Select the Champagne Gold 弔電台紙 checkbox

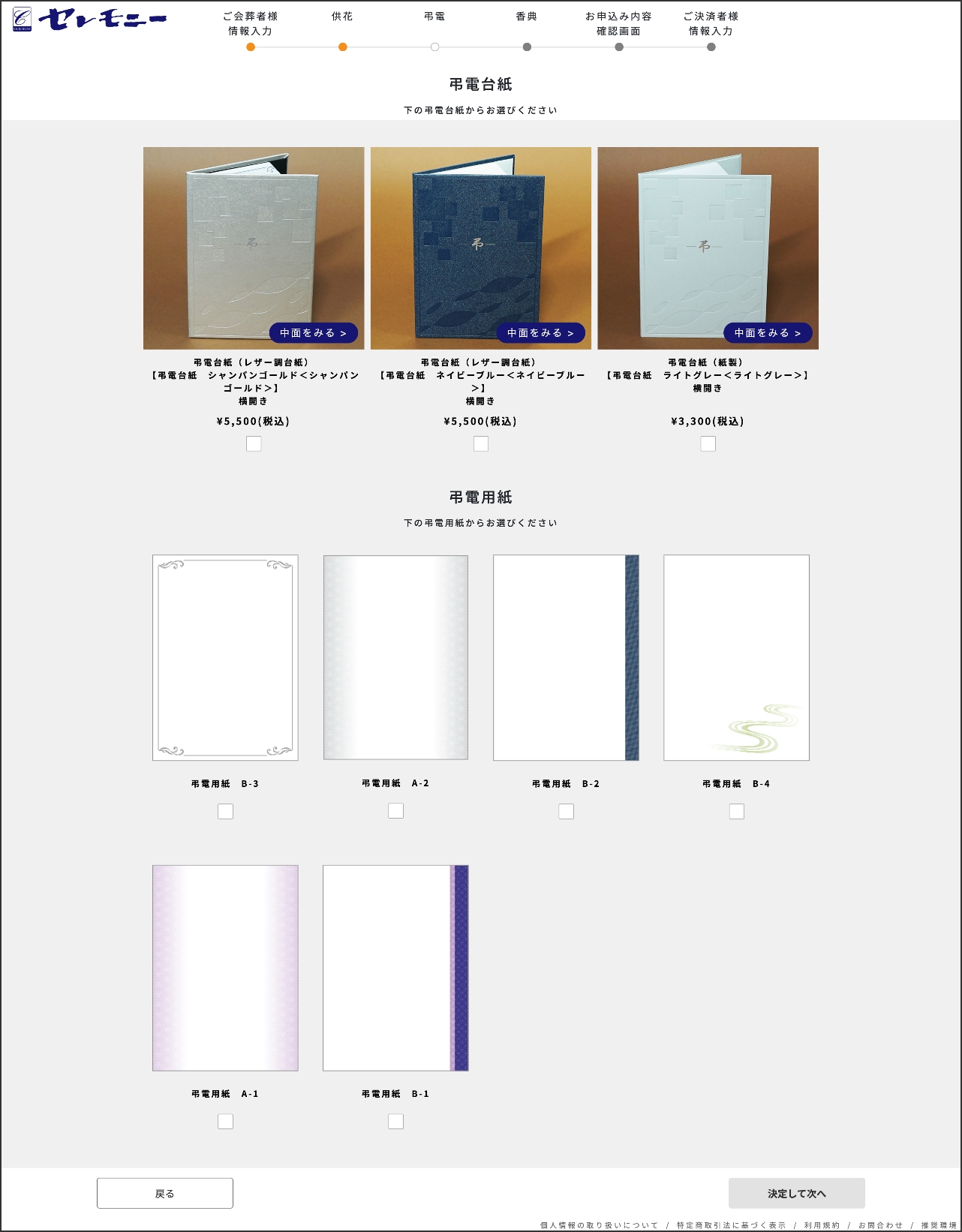[254, 444]
